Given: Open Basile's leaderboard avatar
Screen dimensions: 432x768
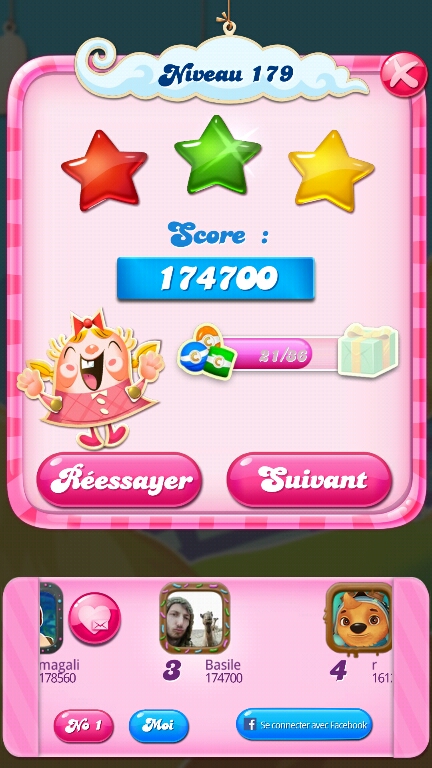Looking at the screenshot, I should pyautogui.click(x=195, y=618).
